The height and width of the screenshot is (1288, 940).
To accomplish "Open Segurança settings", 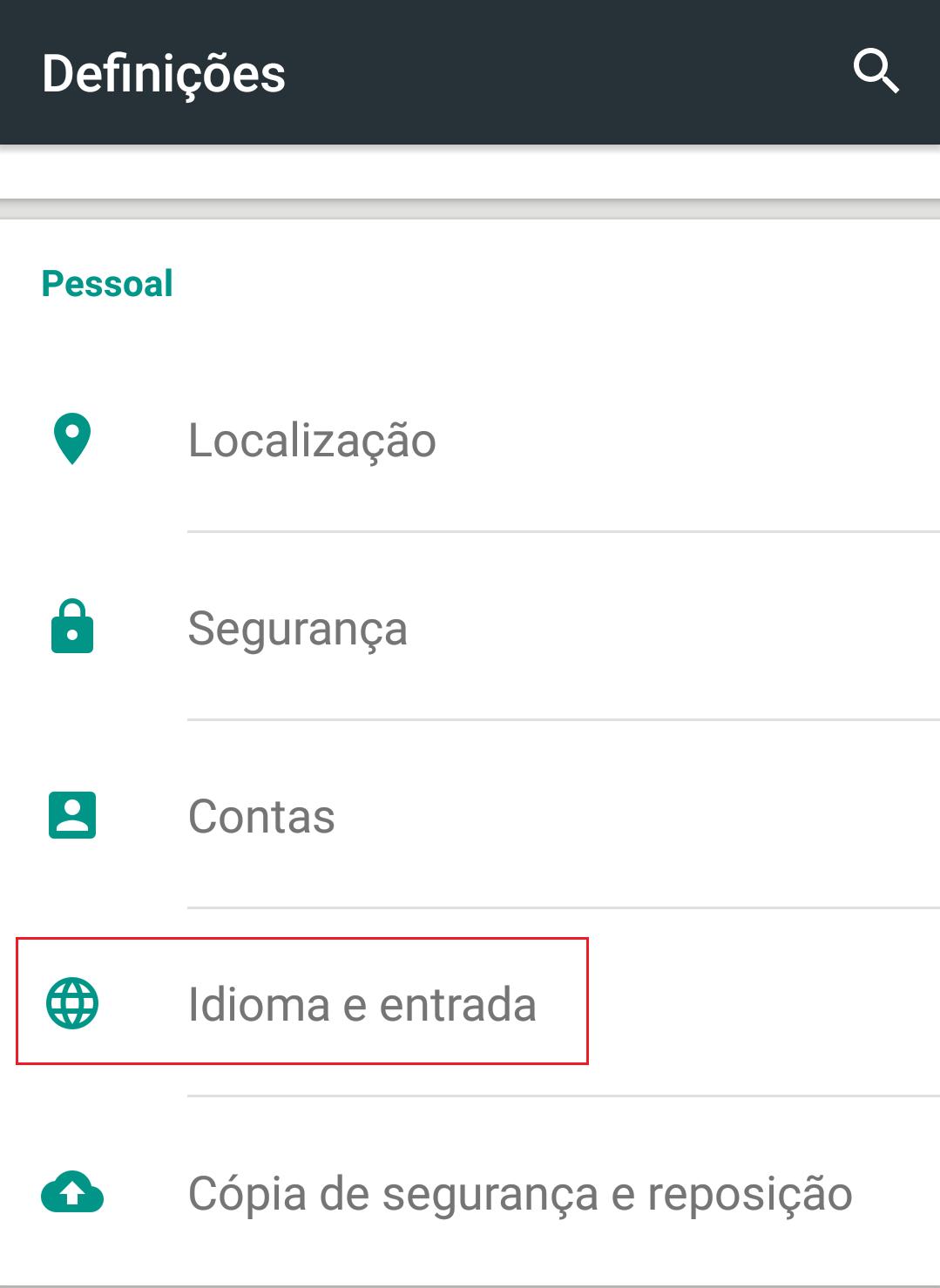I will click(297, 628).
